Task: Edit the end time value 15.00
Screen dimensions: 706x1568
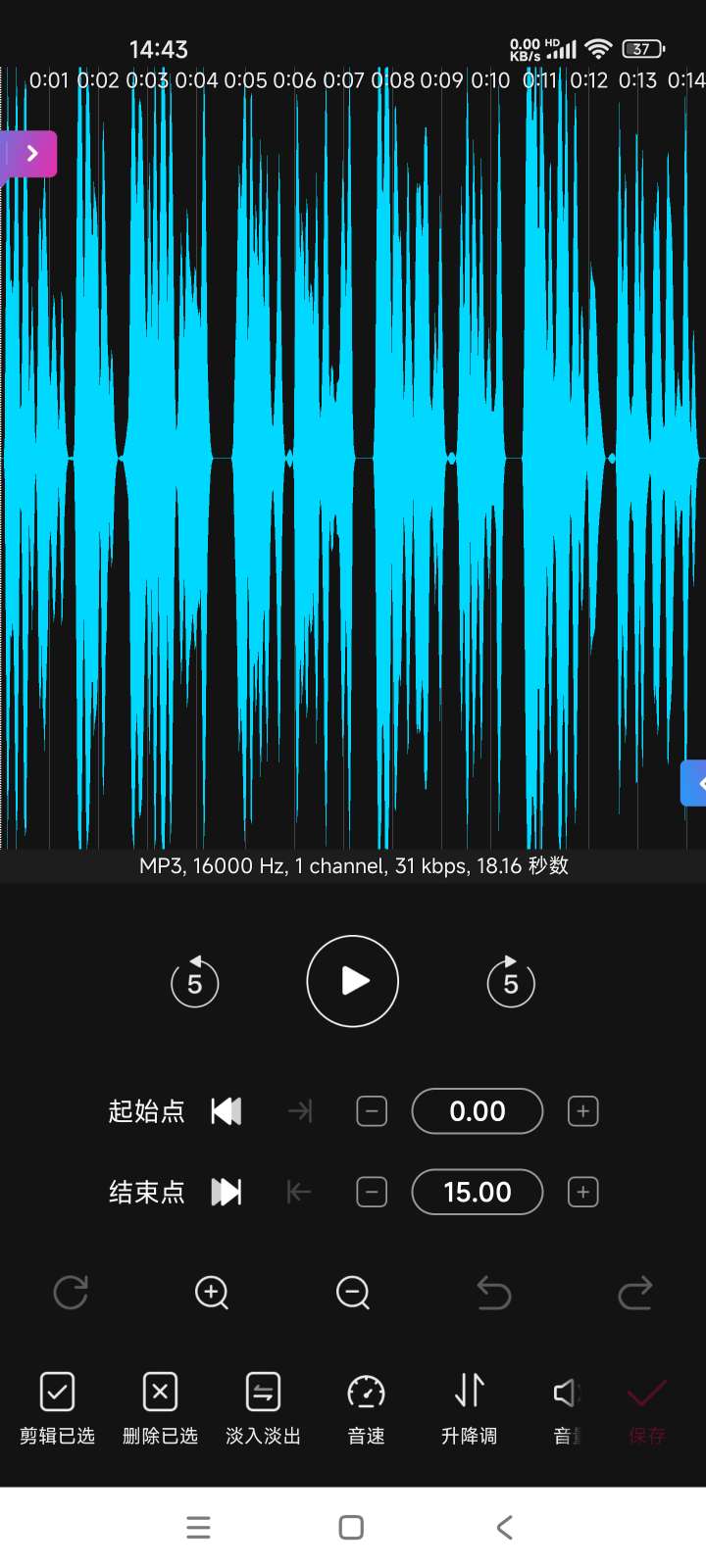Action: pos(478,1192)
